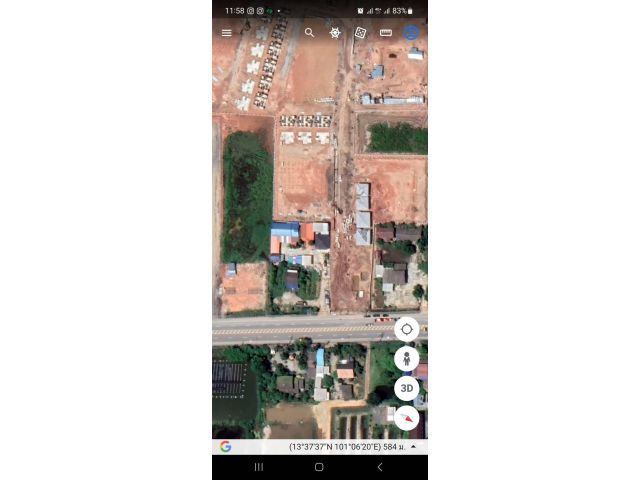This screenshot has height=480, width=640.
Task: Open the account profile avatar
Action: tap(411, 33)
